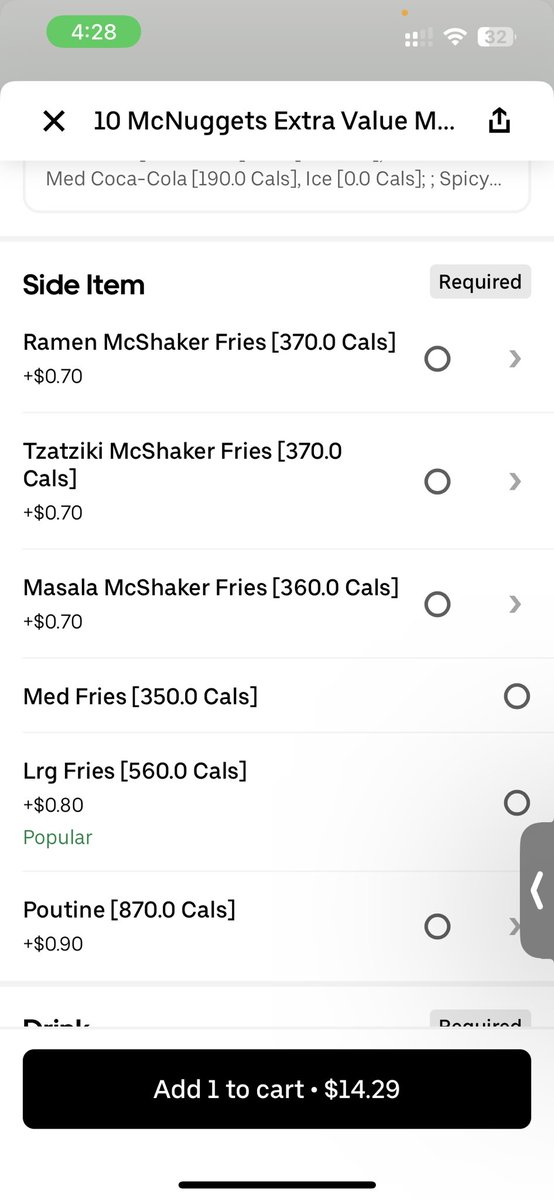Choose Poutine as the side item
Image resolution: width=554 pixels, height=1200 pixels.
point(437,926)
